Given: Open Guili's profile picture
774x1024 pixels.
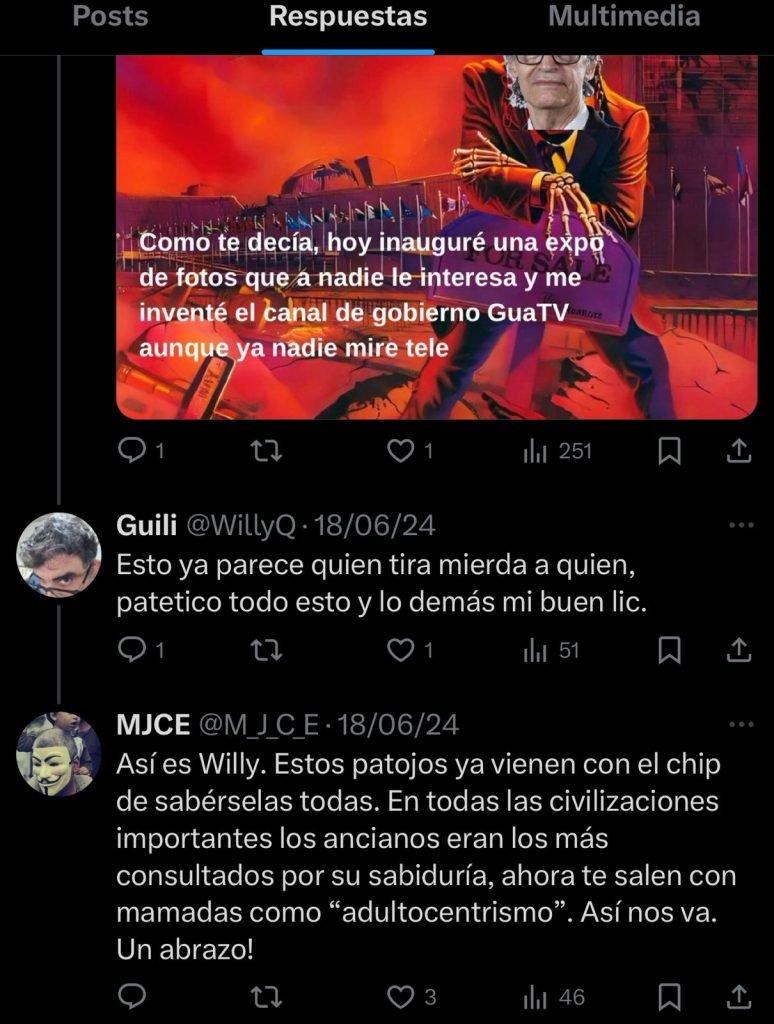Looking at the screenshot, I should point(59,555).
